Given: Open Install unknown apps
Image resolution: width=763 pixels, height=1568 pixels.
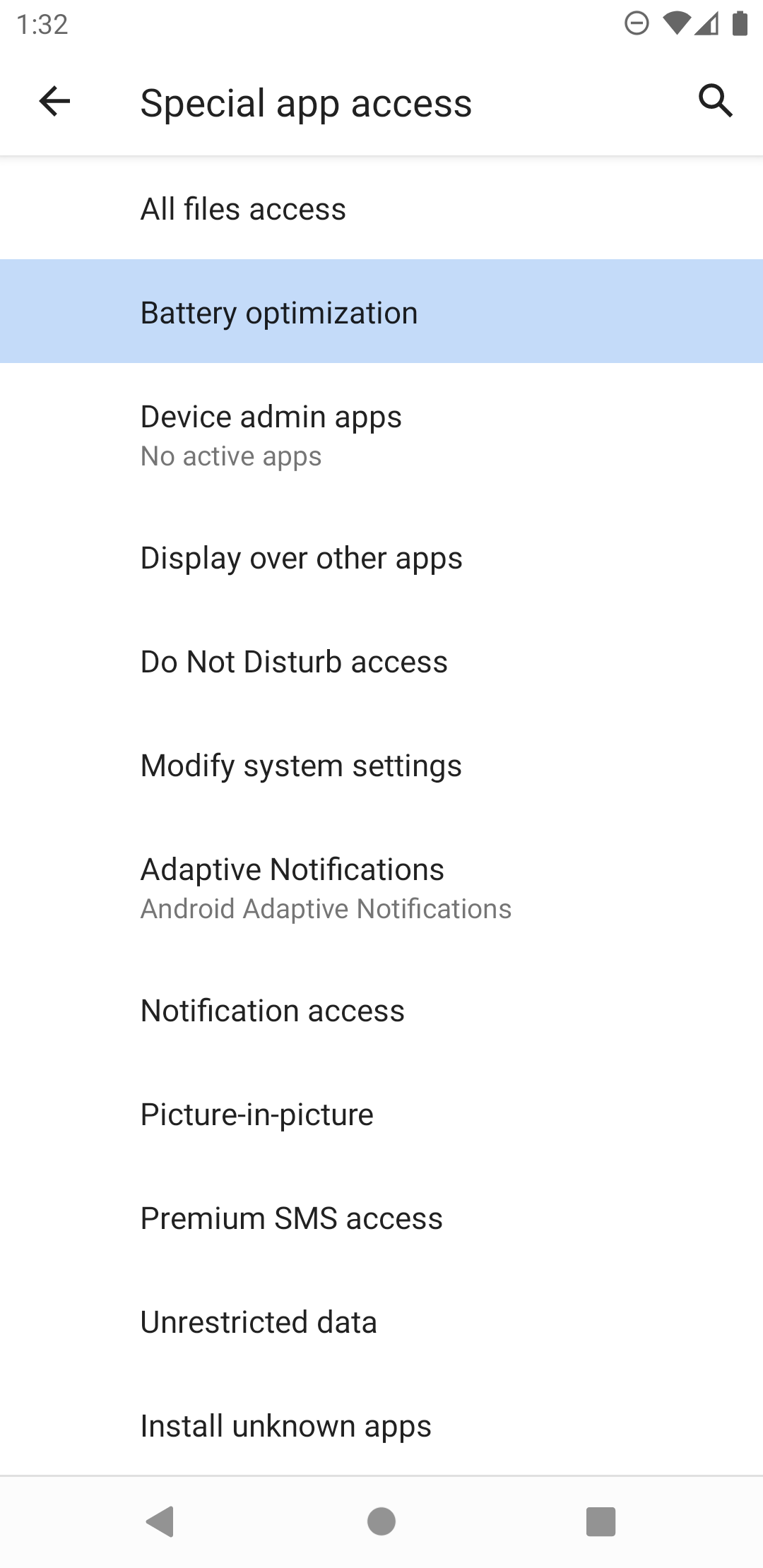Looking at the screenshot, I should [x=381, y=1426].
